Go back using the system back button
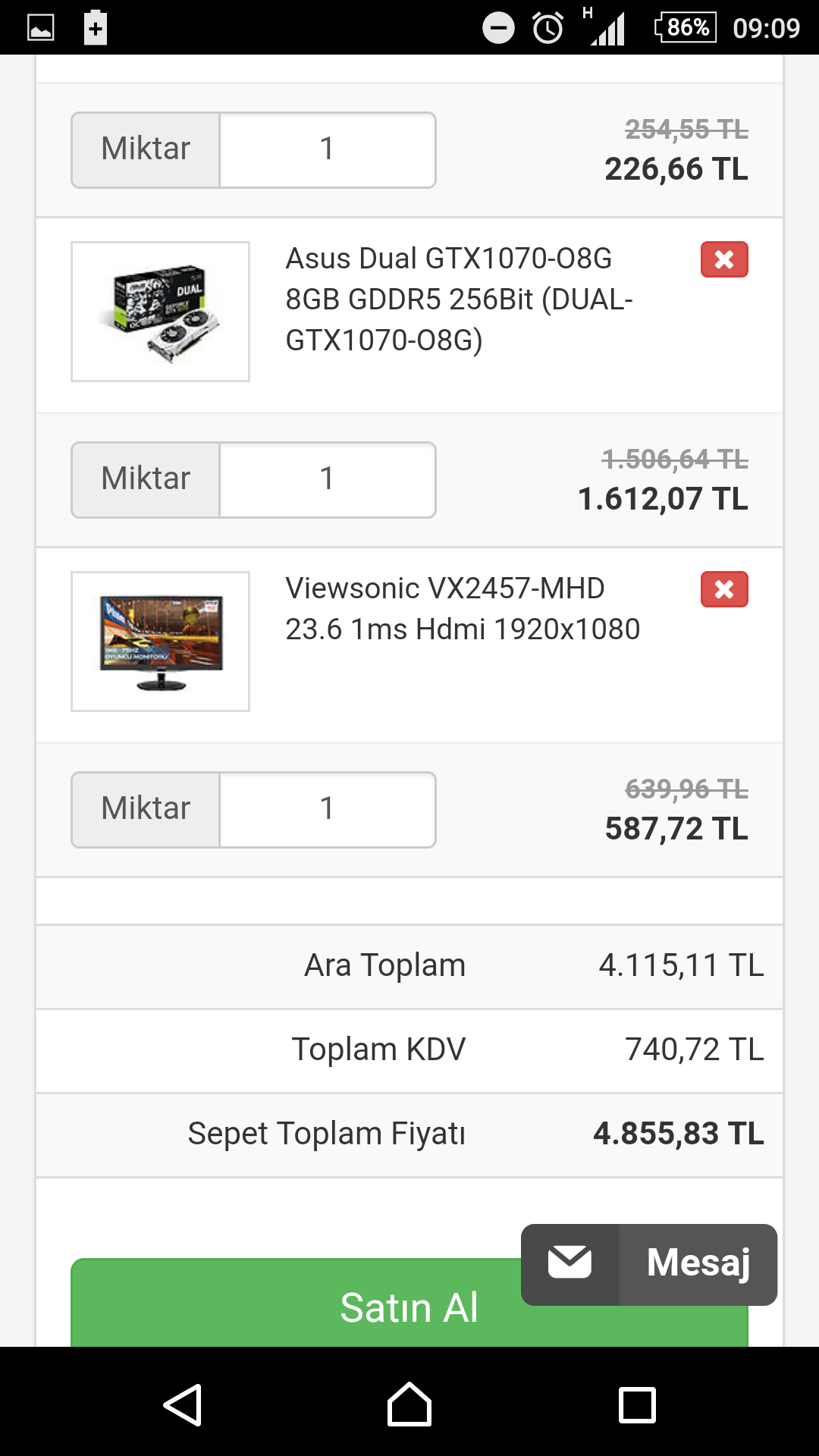This screenshot has height=1456, width=819. click(x=182, y=1404)
